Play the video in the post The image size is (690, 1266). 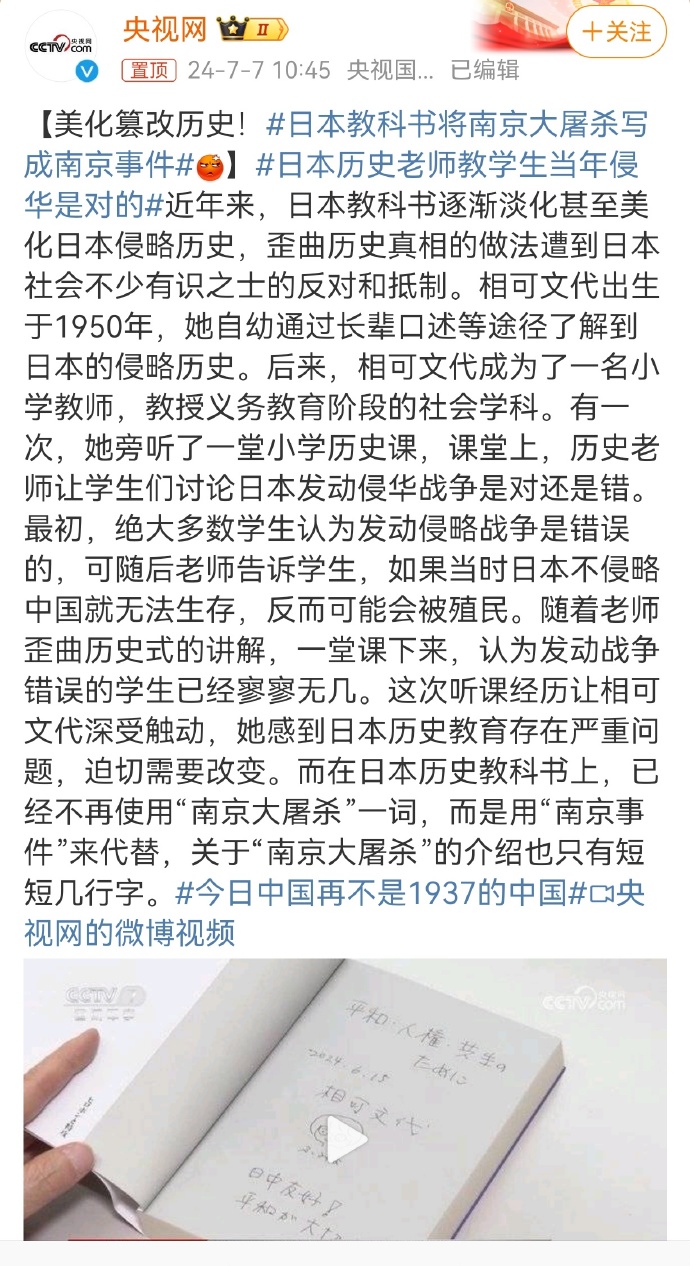coord(344,1138)
